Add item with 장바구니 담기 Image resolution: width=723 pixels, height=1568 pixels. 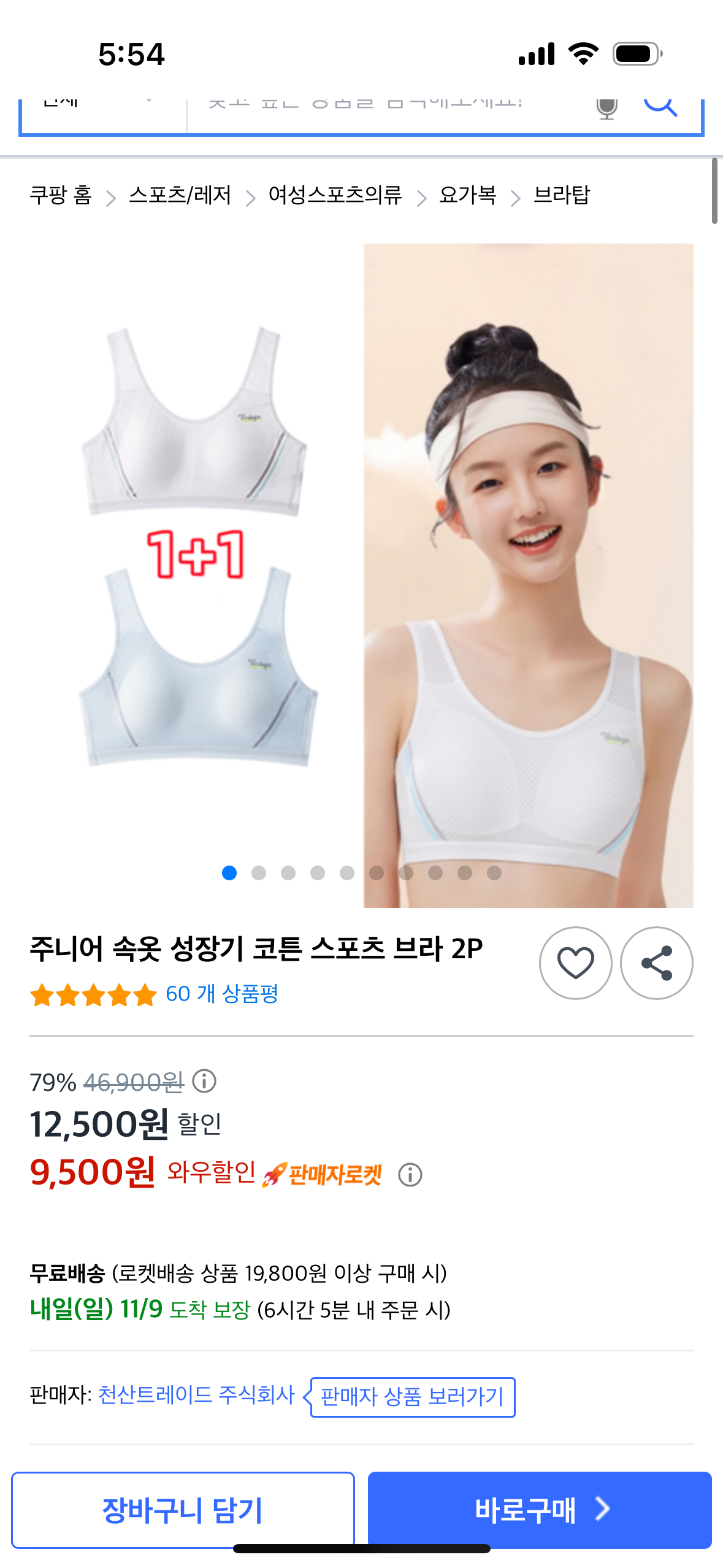[183, 1510]
